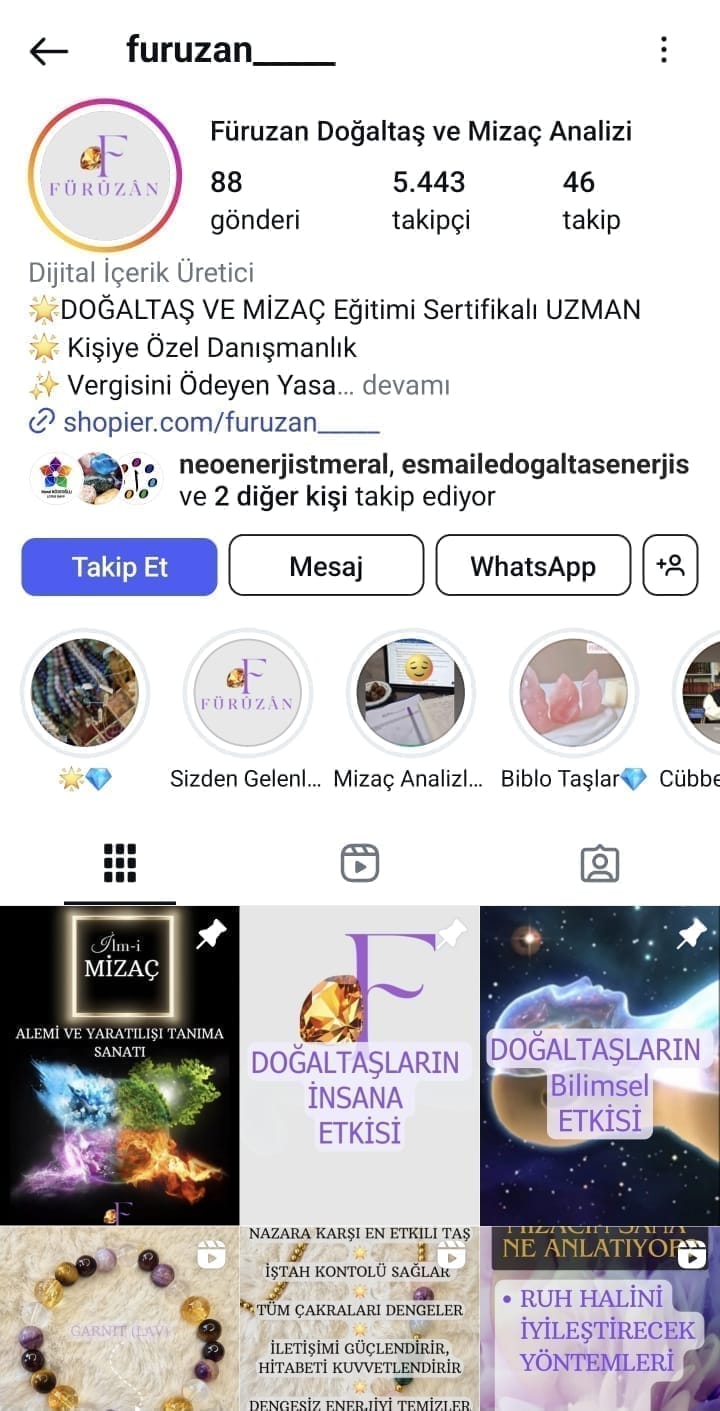Open the pinned İlm-i Mizaç post

point(119,1065)
